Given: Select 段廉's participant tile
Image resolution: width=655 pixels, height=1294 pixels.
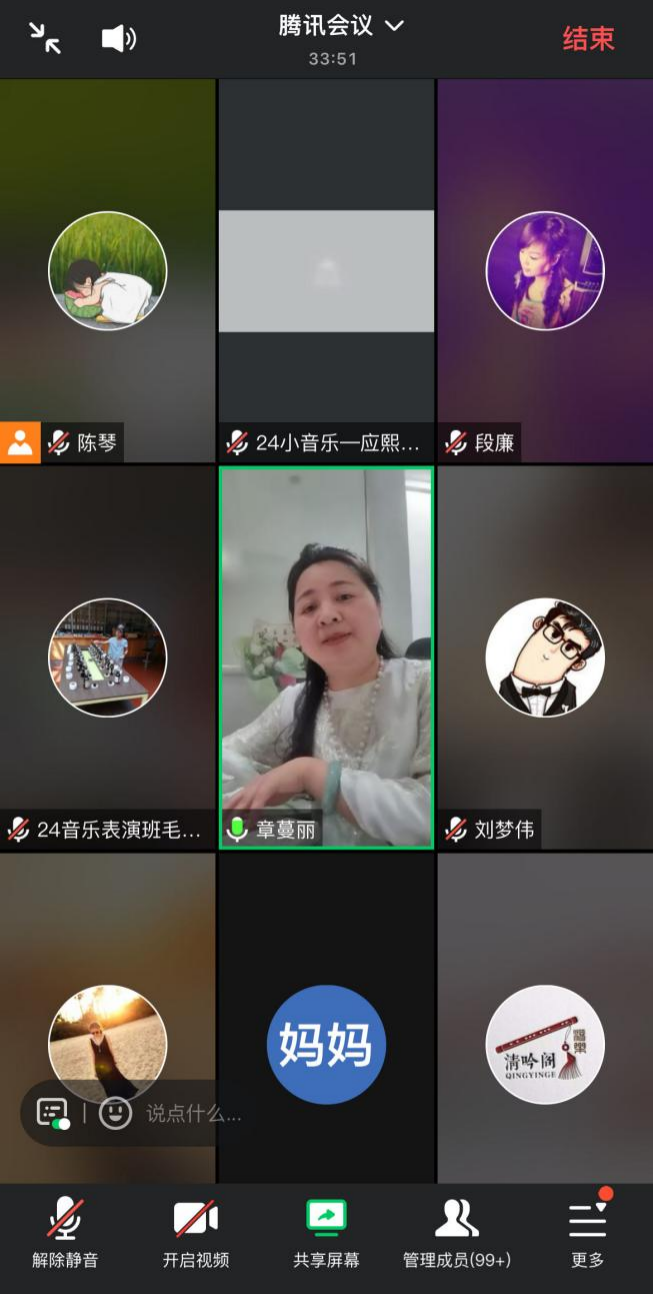Looking at the screenshot, I should (x=545, y=270).
